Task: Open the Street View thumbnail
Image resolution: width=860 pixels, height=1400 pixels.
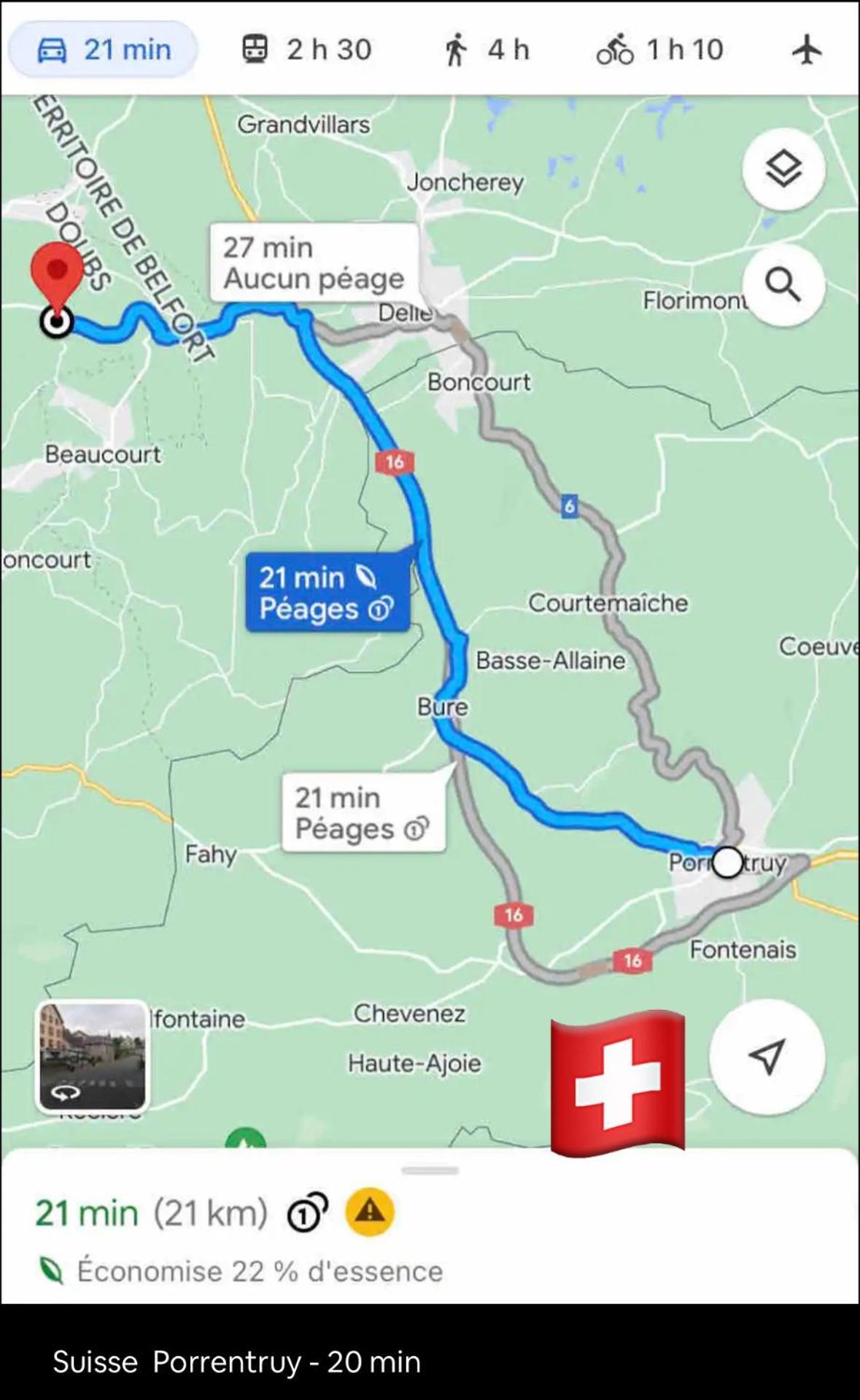Action: click(x=92, y=1056)
